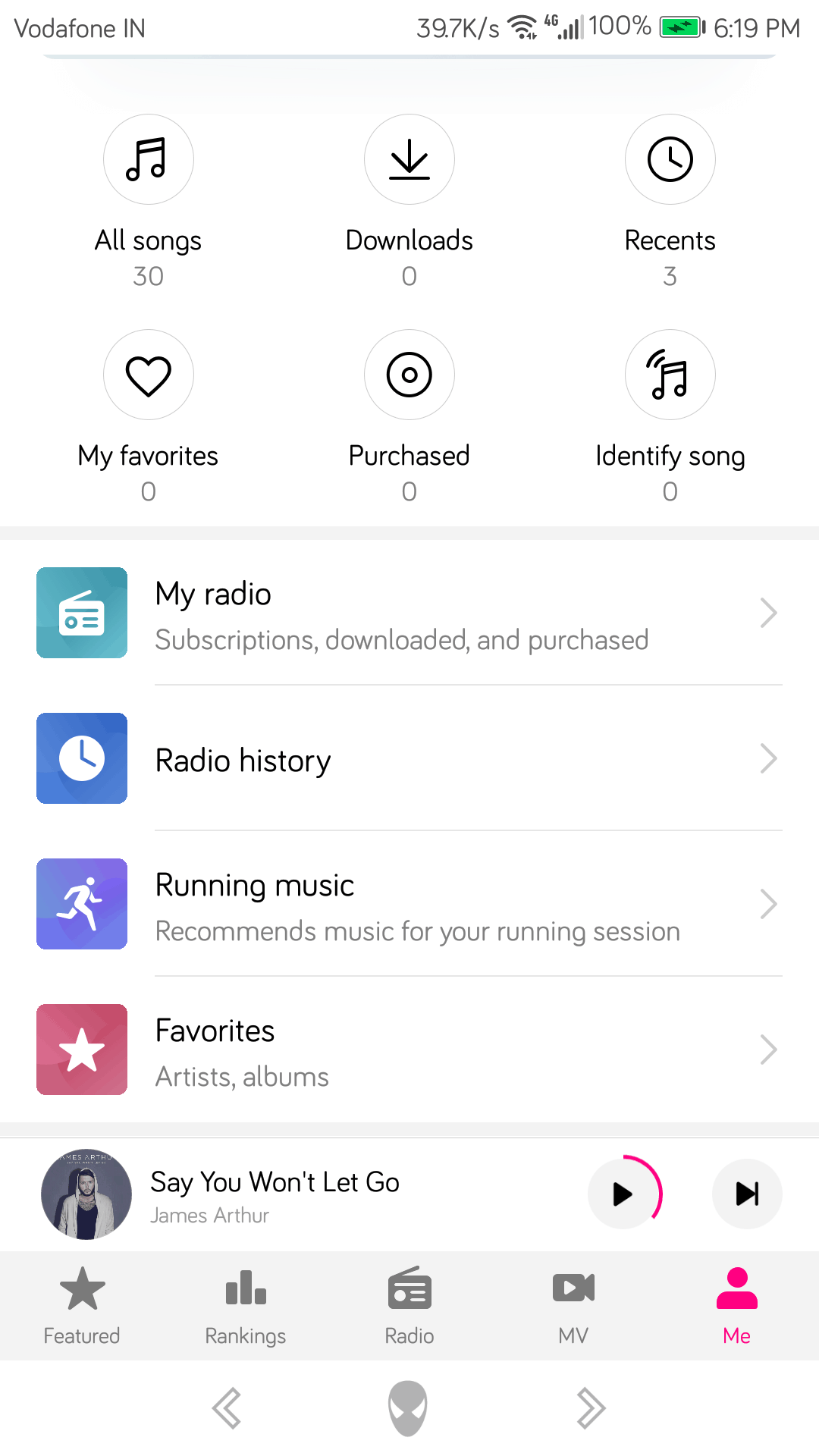819x1456 pixels.
Task: Tap the system back arrow
Action: [x=227, y=1408]
